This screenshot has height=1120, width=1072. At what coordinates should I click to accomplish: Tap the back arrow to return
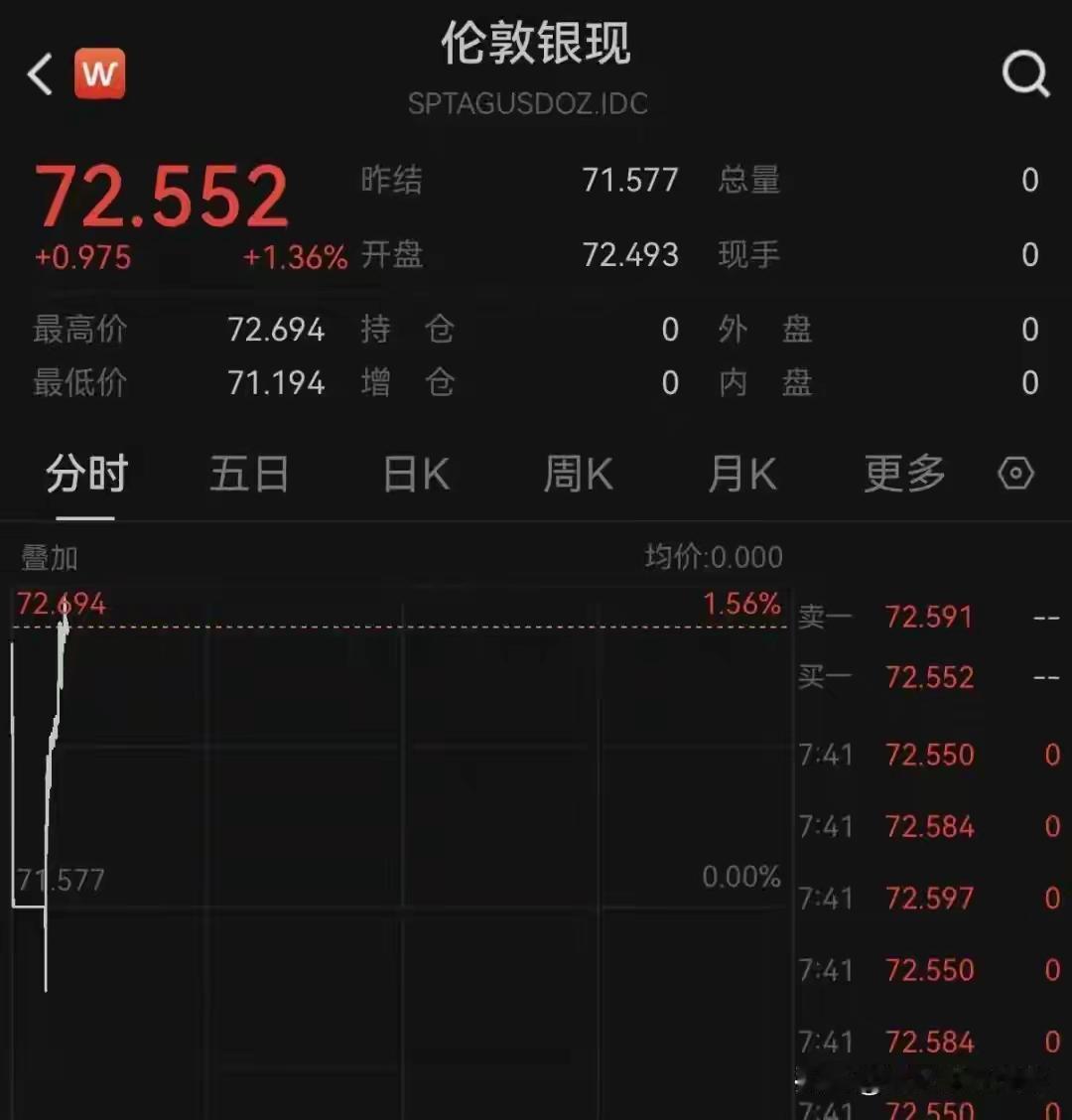coord(38,73)
